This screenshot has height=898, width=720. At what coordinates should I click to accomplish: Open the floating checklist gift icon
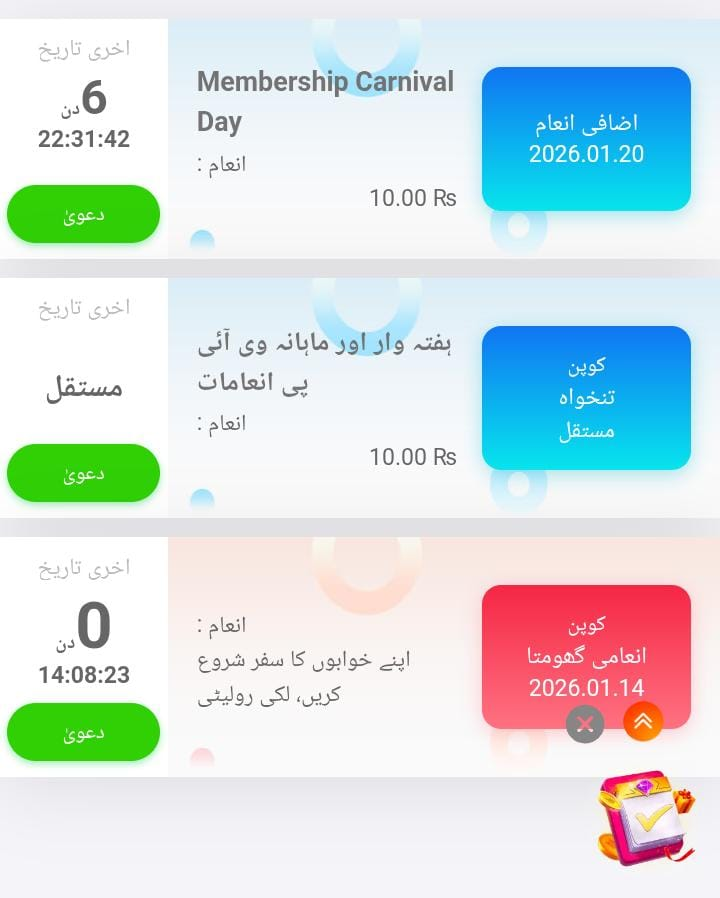pyautogui.click(x=646, y=818)
